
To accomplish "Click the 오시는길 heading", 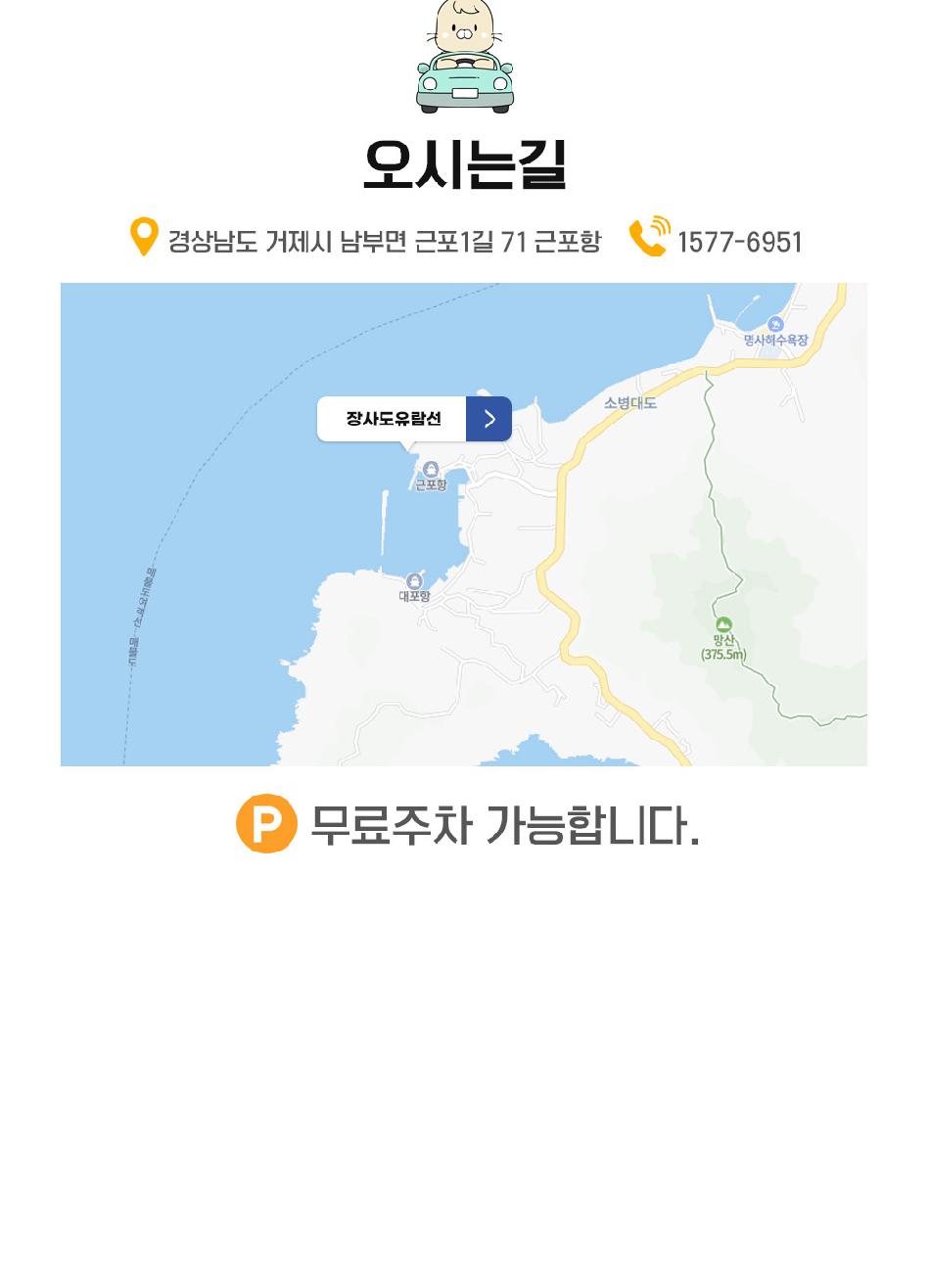I will coord(464,163).
